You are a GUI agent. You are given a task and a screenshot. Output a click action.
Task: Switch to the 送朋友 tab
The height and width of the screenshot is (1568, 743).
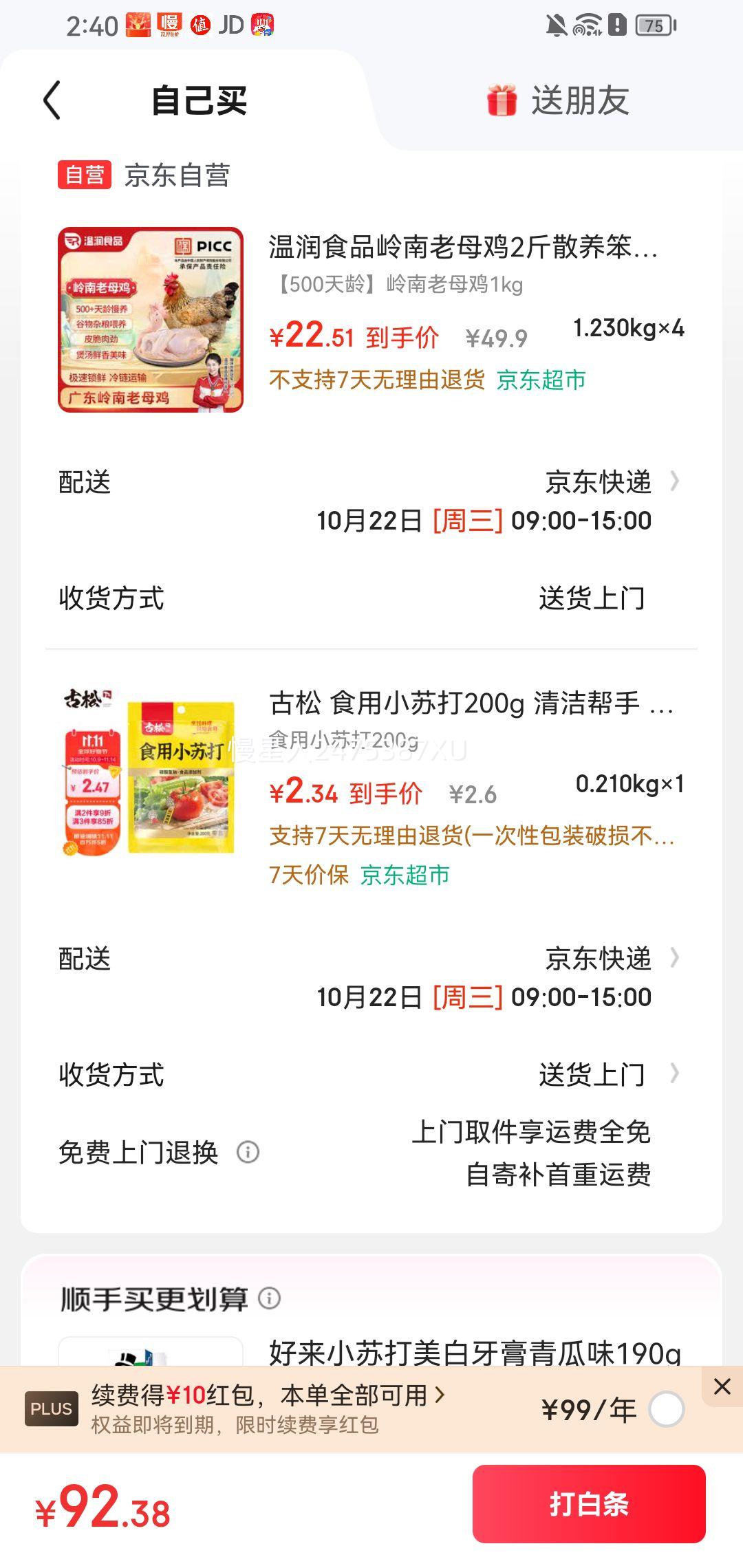(x=557, y=100)
